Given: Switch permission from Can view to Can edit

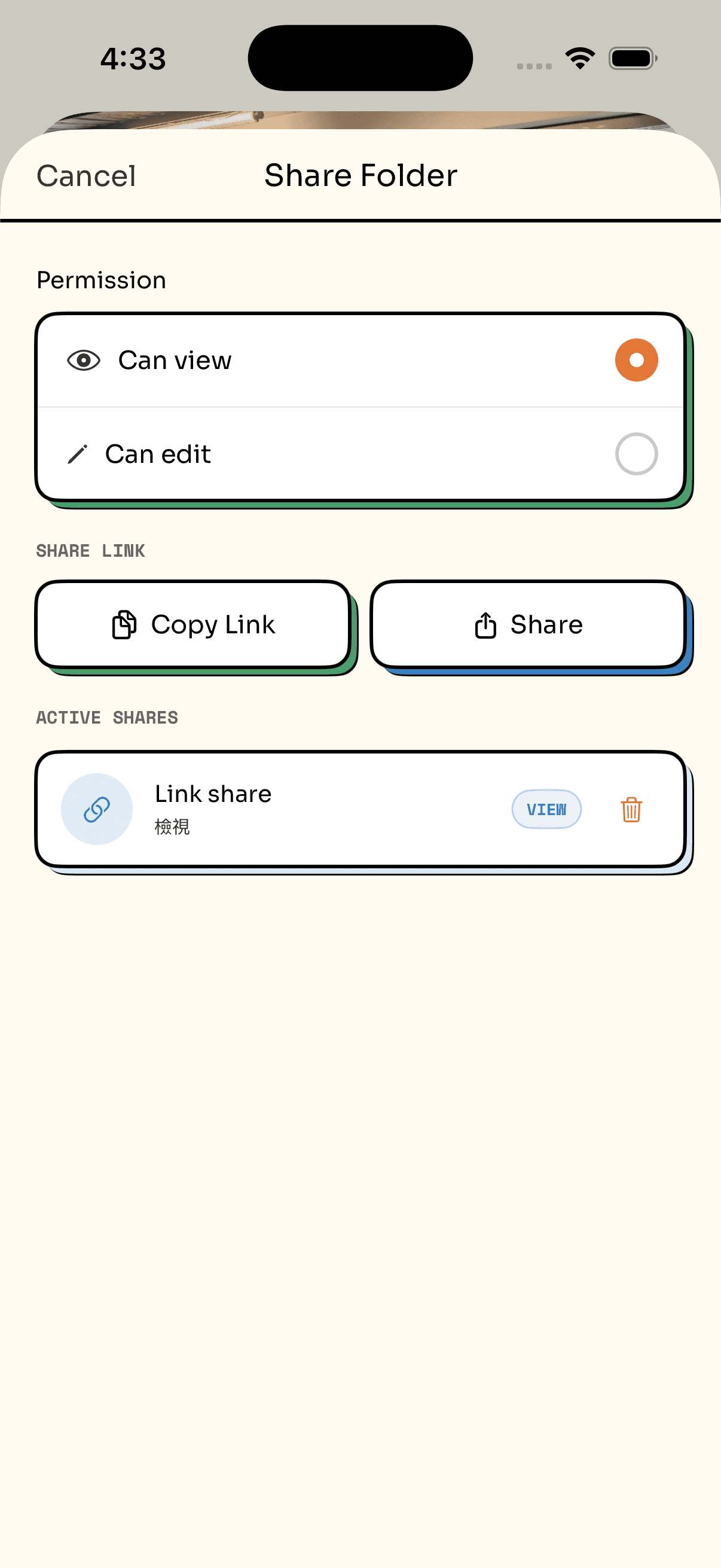Looking at the screenshot, I should [636, 453].
